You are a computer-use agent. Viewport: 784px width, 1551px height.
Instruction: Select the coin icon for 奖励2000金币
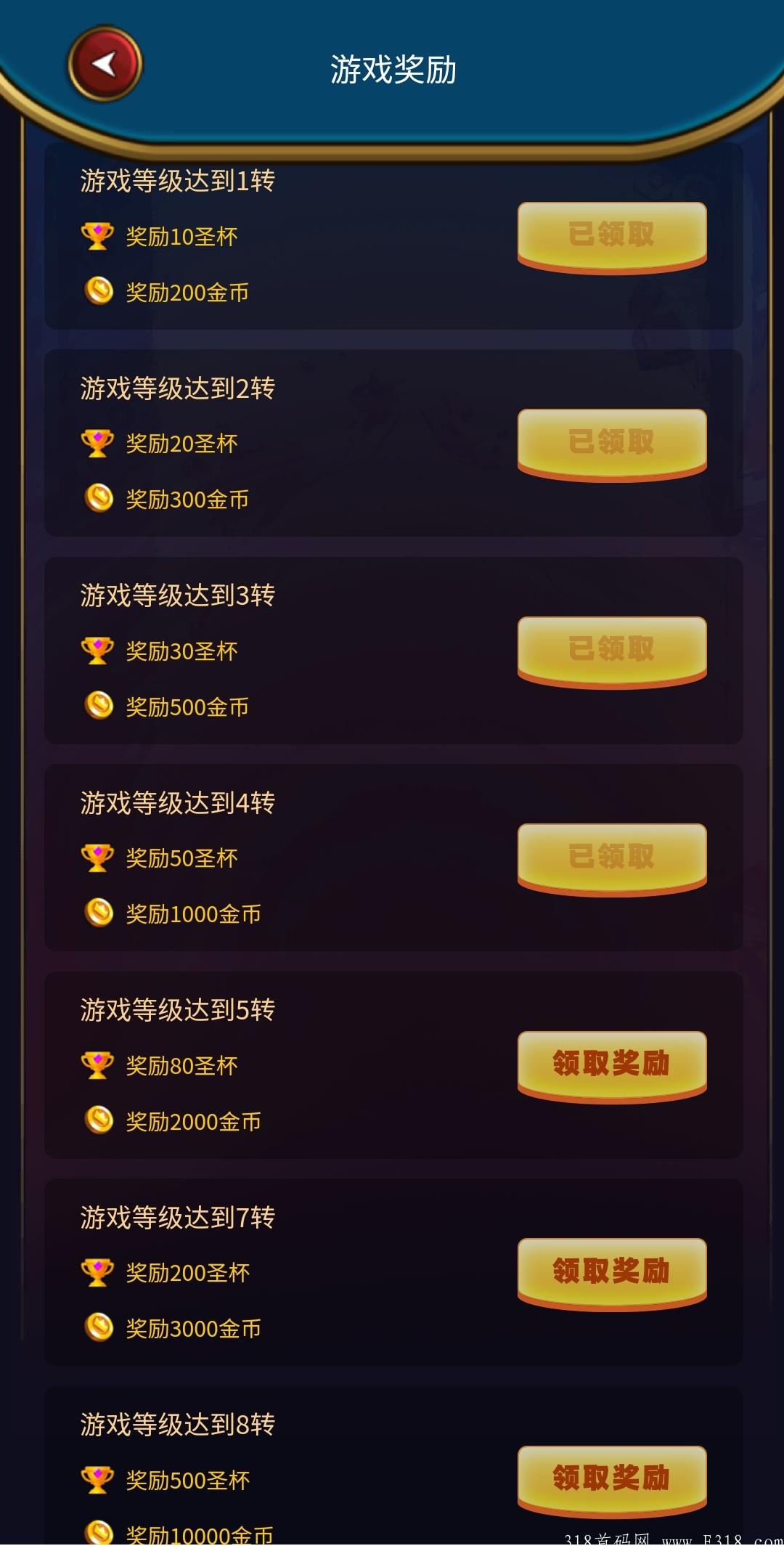click(99, 1121)
